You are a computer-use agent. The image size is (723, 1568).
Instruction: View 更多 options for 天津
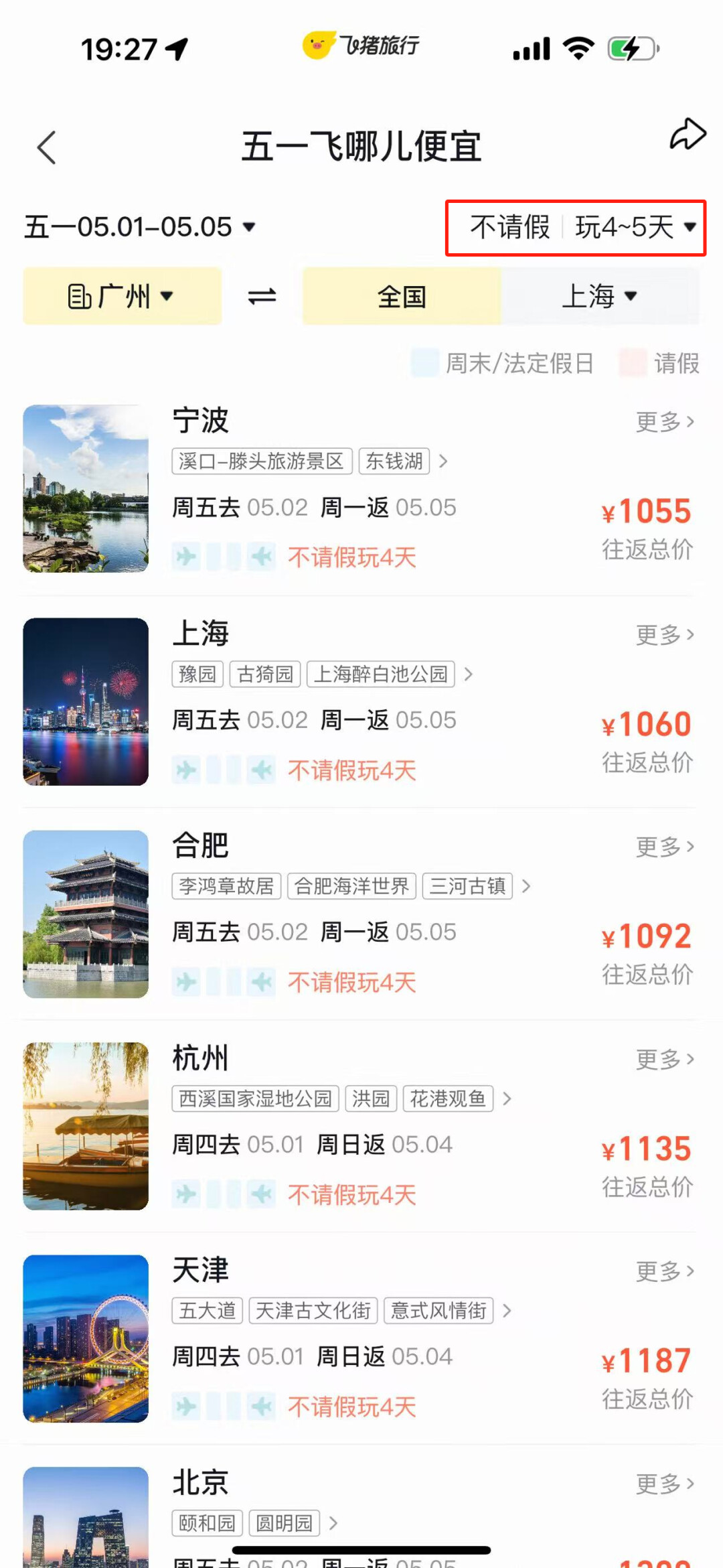(665, 1271)
